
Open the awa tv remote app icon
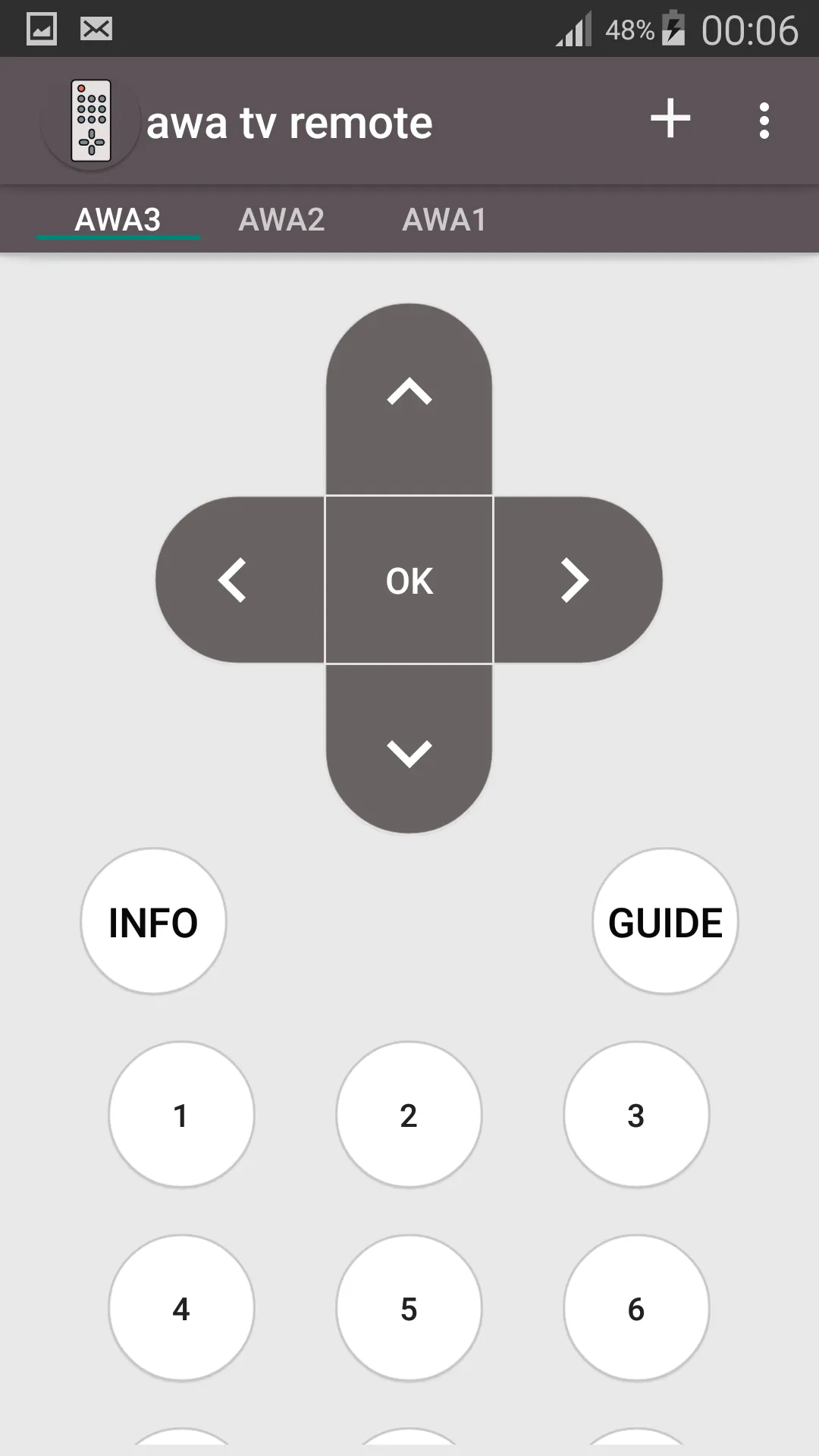[x=90, y=120]
